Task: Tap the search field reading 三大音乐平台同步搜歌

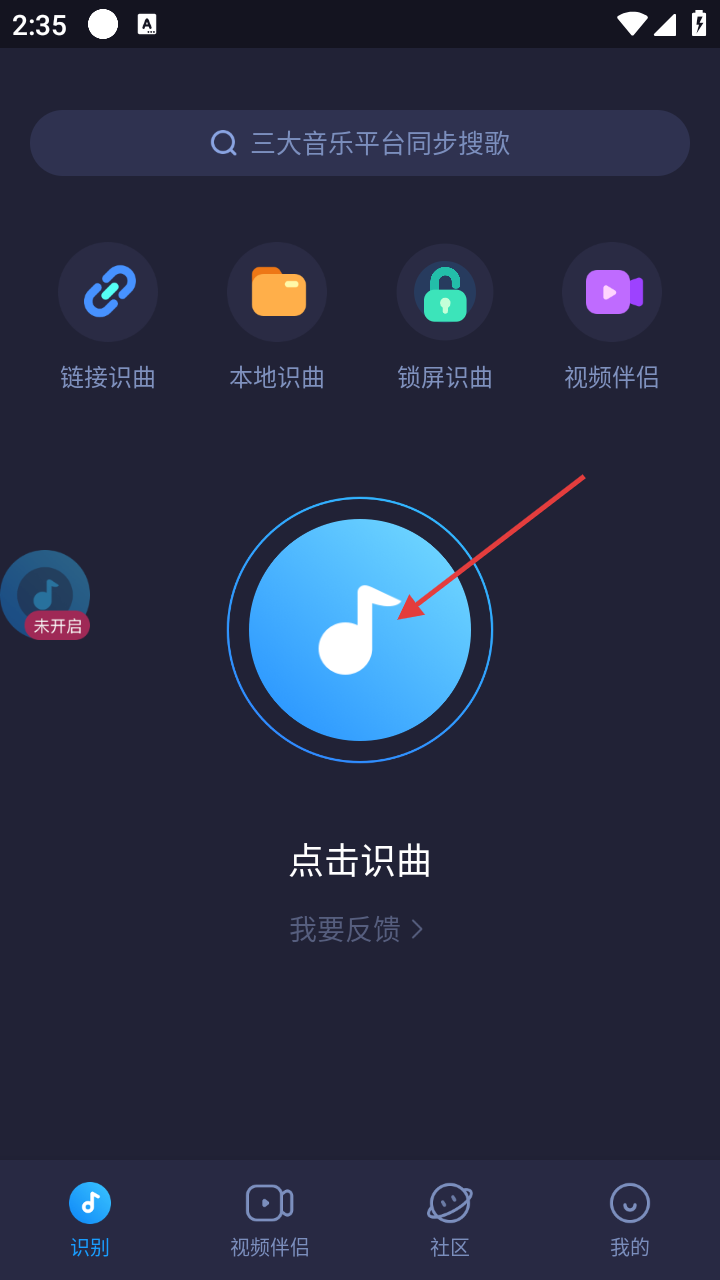Action: point(380,142)
